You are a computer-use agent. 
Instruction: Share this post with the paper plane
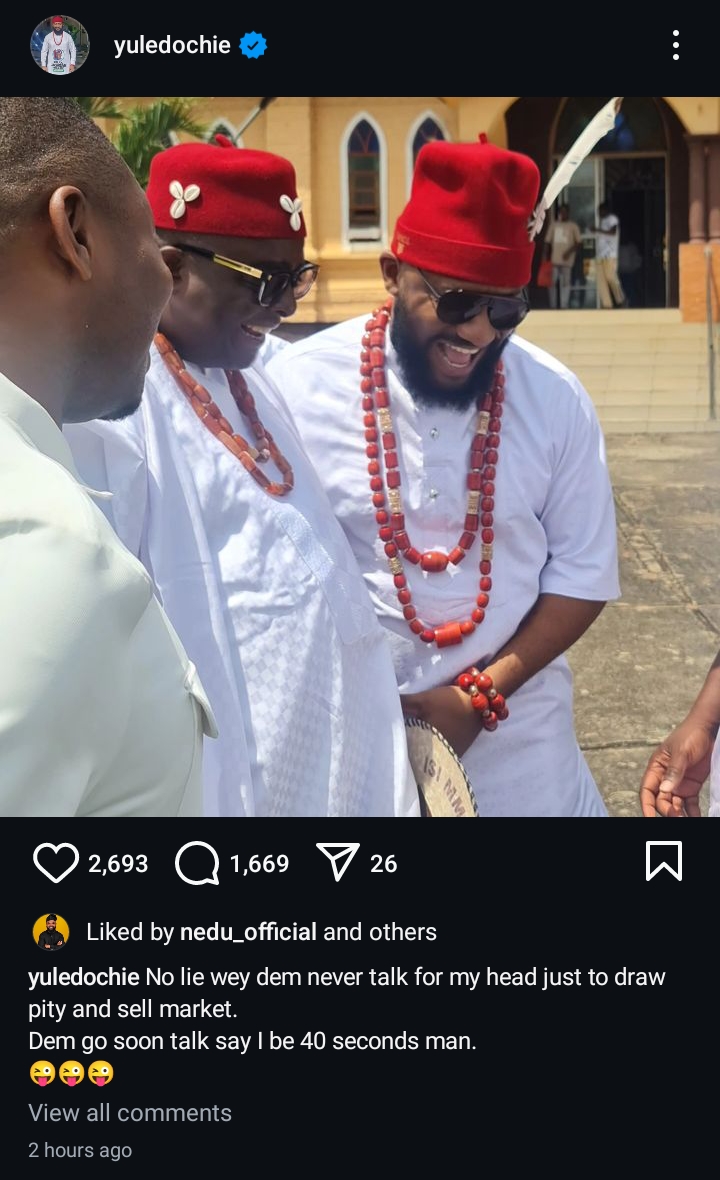coord(337,863)
